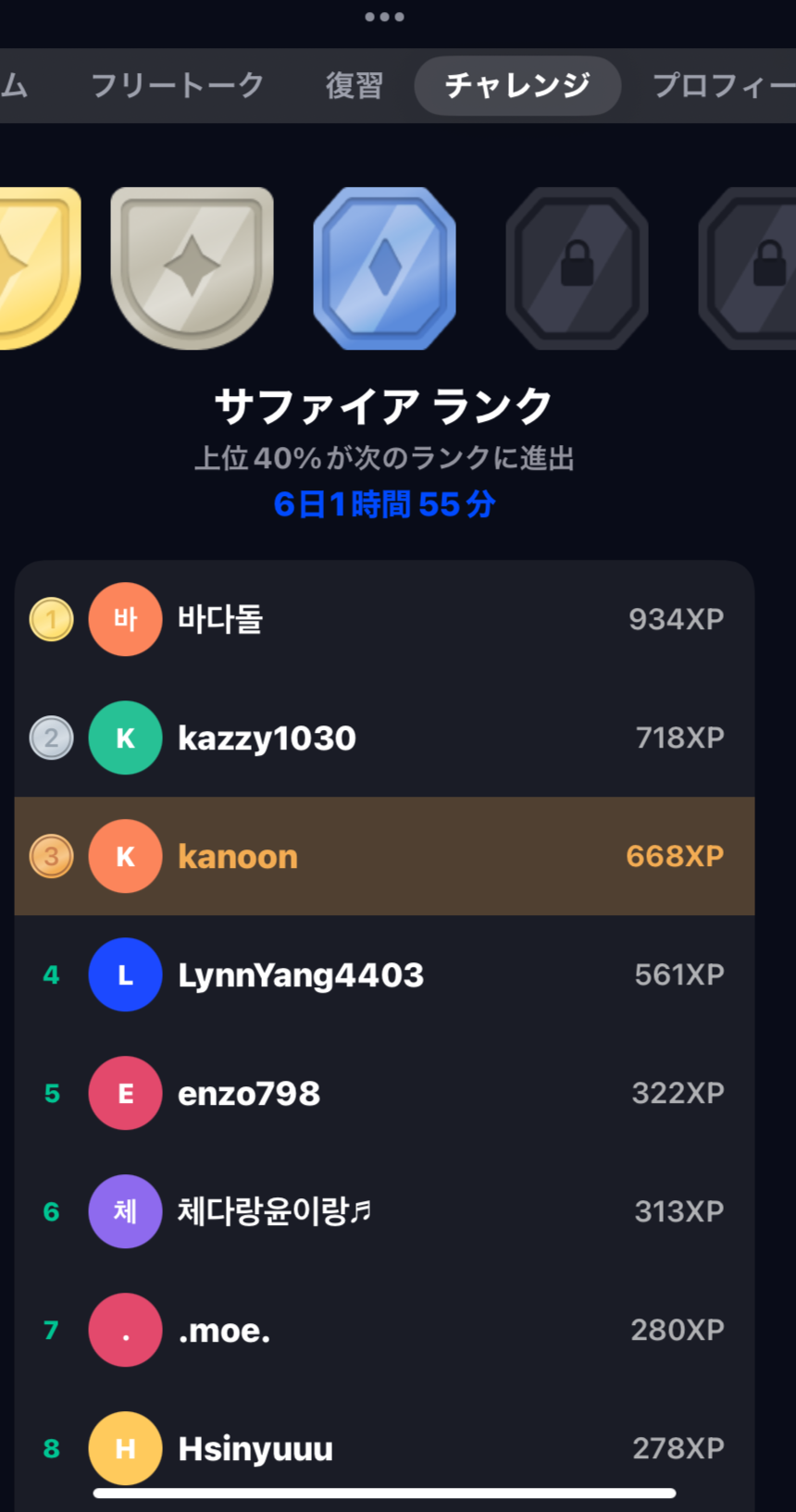Tap the blue sapphire rank badge

(x=384, y=267)
